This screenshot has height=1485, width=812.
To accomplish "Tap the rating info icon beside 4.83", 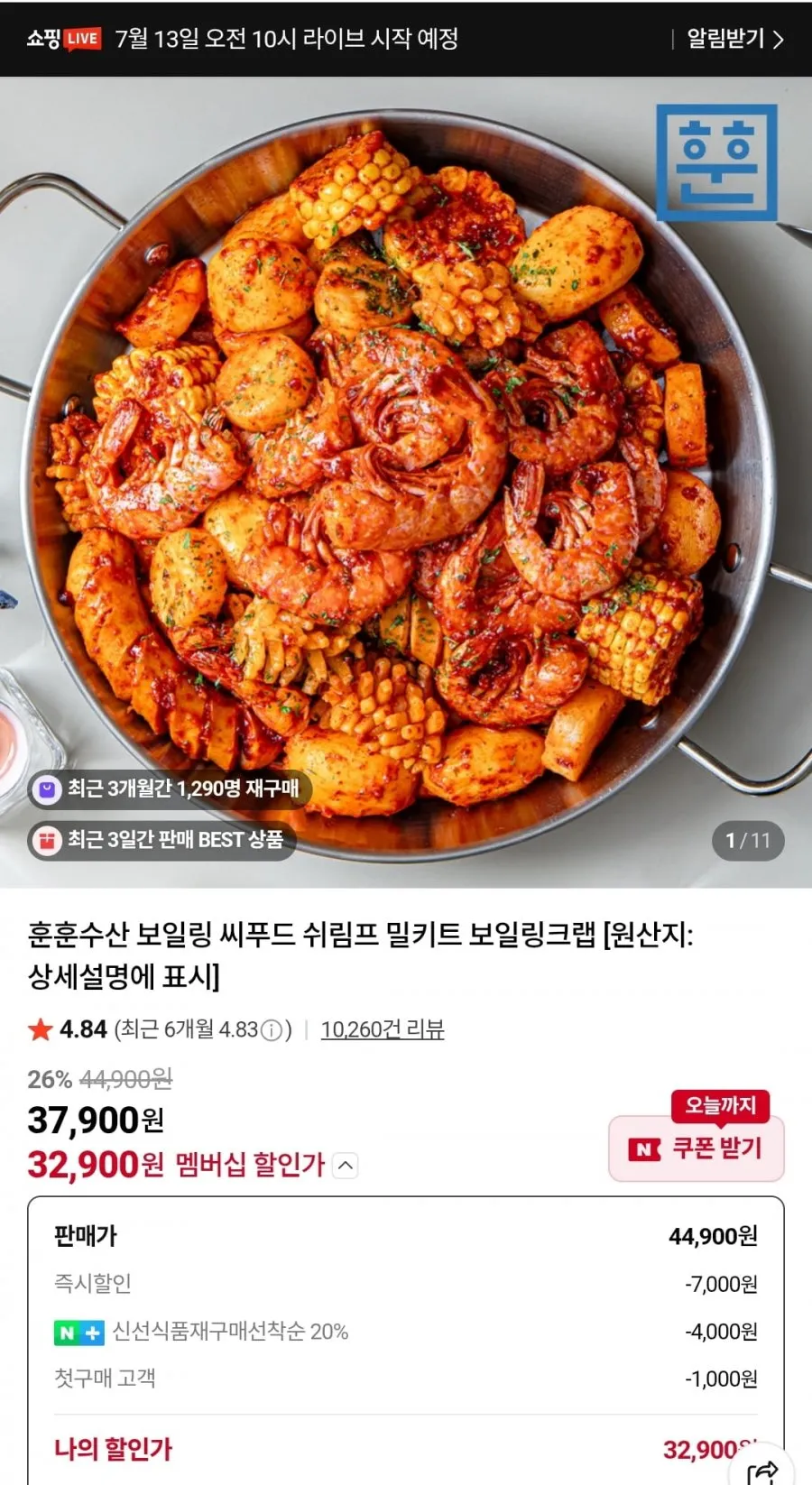I will pyautogui.click(x=272, y=1030).
